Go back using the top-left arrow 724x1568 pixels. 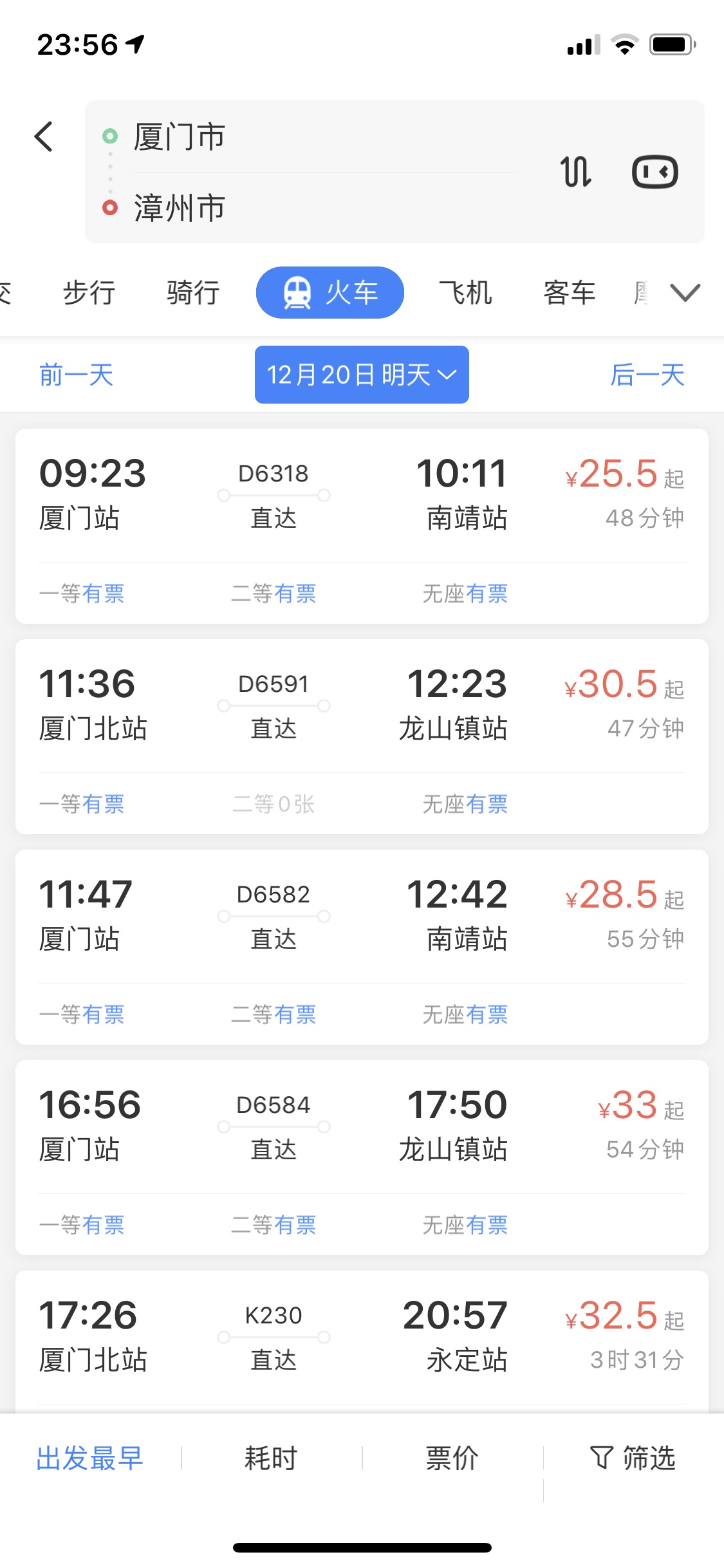(x=44, y=136)
